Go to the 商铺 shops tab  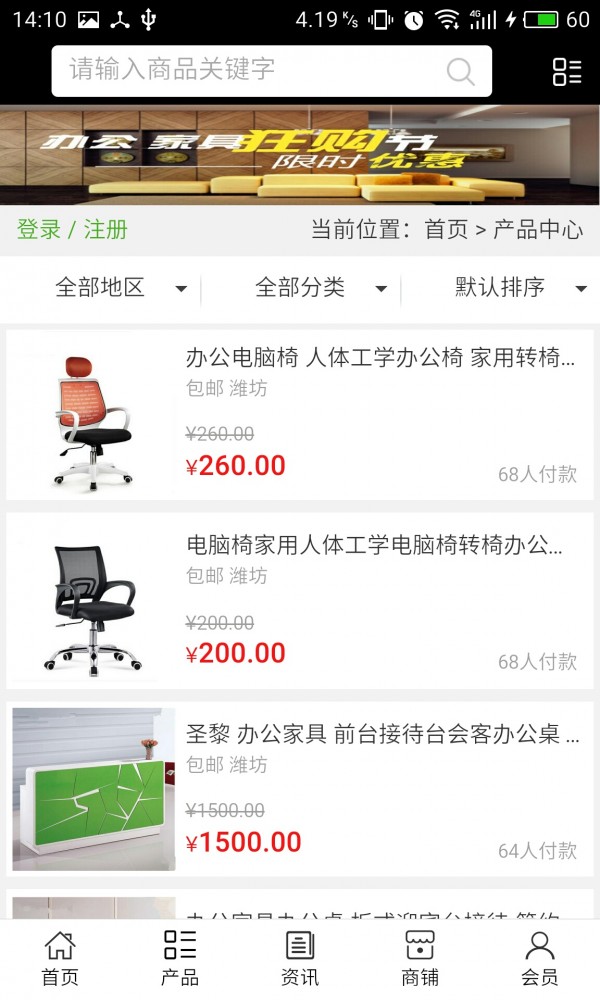click(420, 958)
